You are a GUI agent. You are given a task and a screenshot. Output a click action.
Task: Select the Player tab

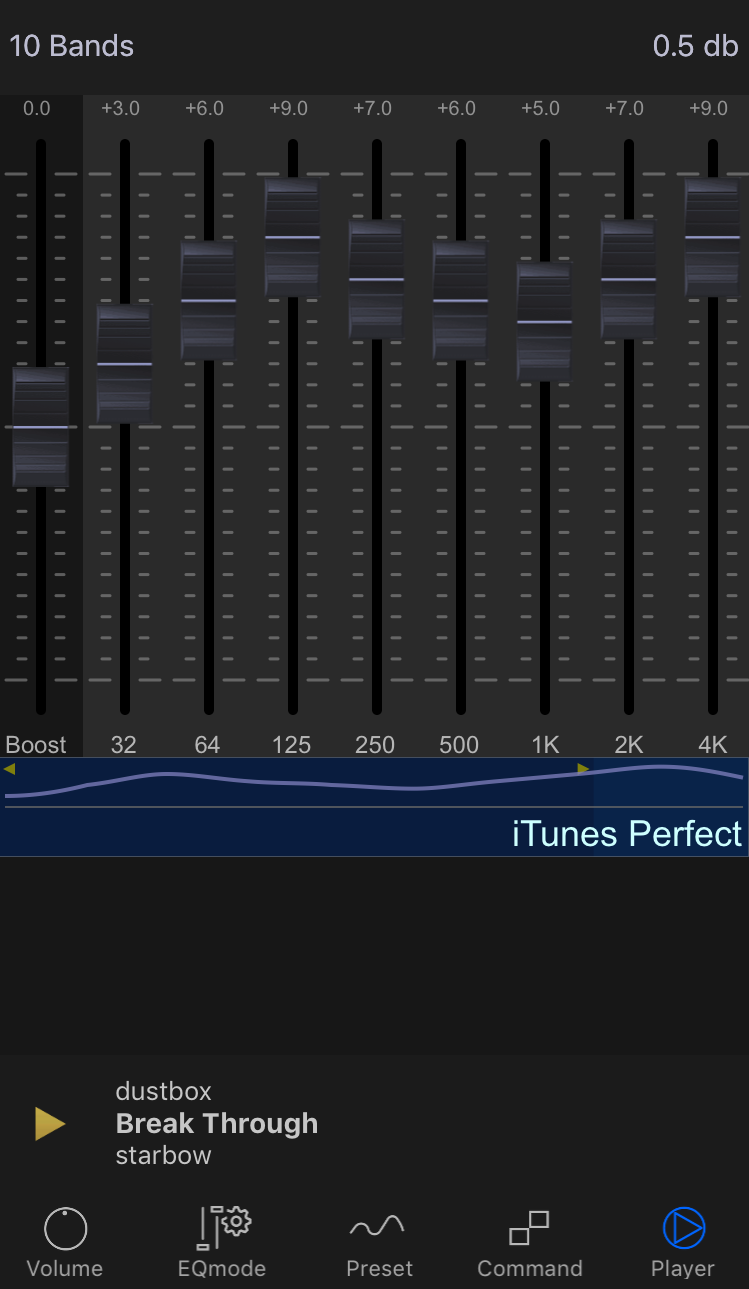(x=683, y=1243)
